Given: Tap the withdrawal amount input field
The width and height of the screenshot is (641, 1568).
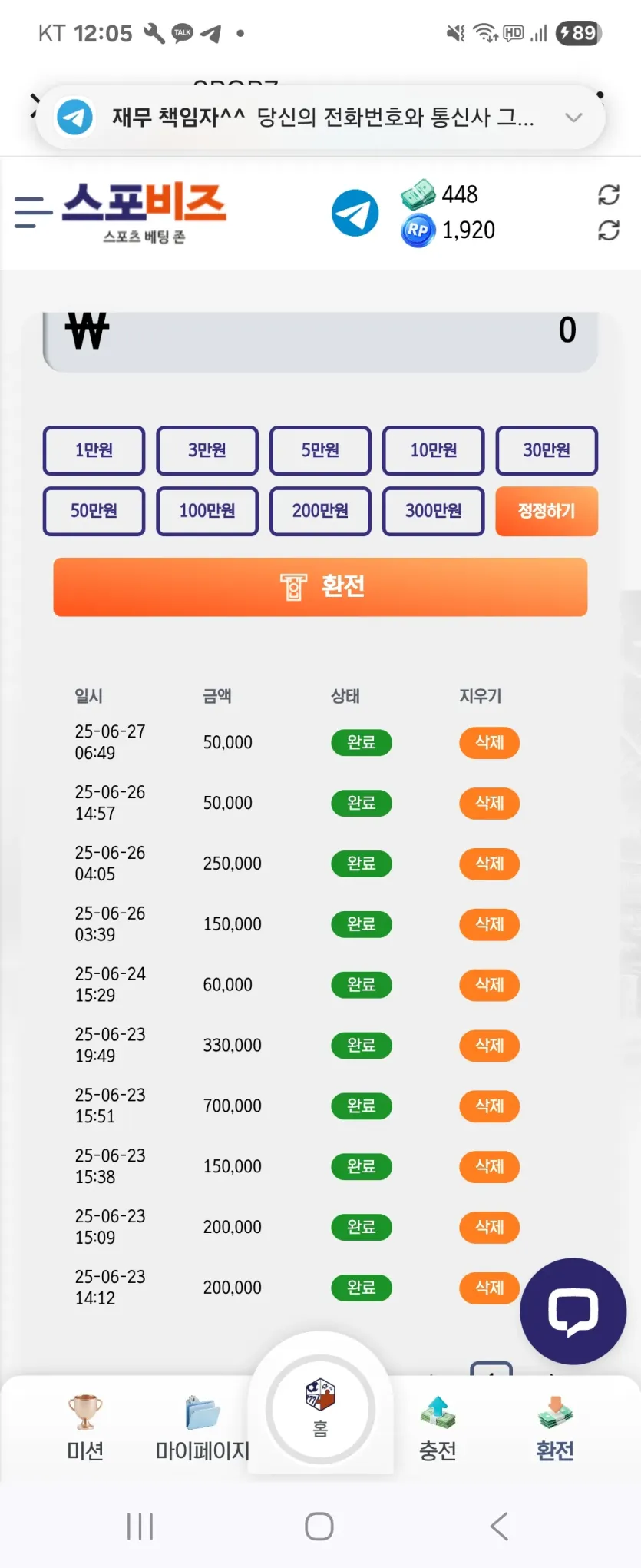Looking at the screenshot, I should click(x=320, y=336).
